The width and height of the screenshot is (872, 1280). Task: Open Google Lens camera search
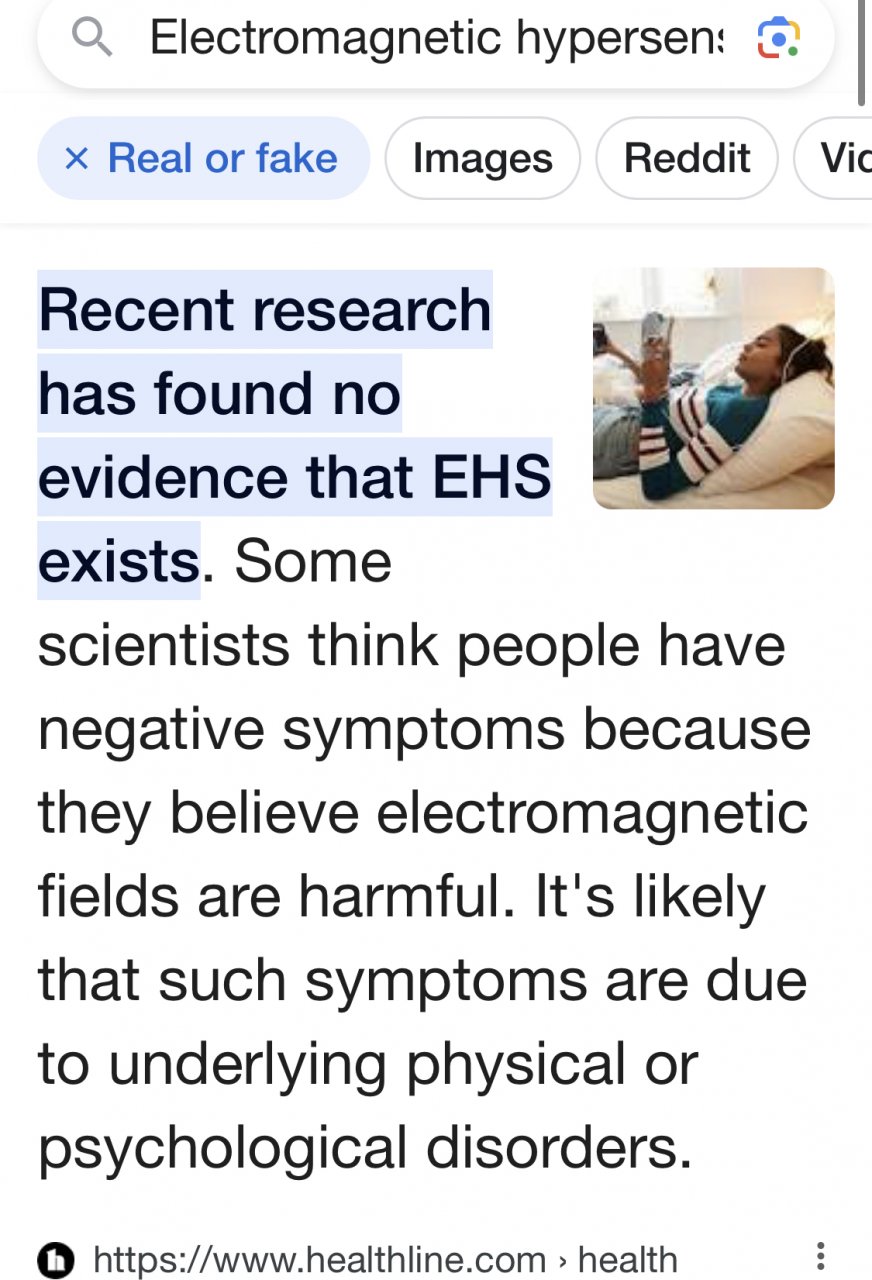[x=777, y=39]
